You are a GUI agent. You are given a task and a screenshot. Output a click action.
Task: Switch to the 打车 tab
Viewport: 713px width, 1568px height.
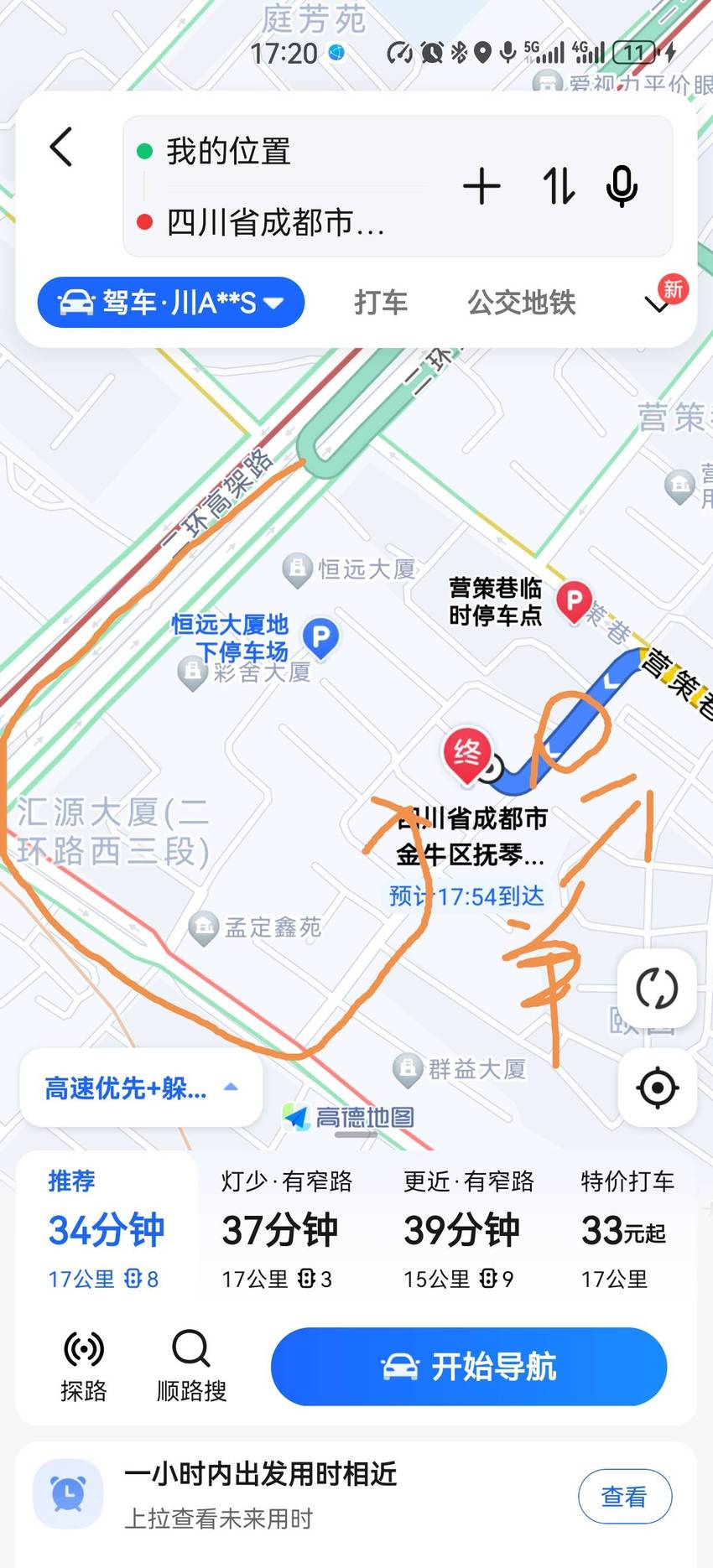381,303
